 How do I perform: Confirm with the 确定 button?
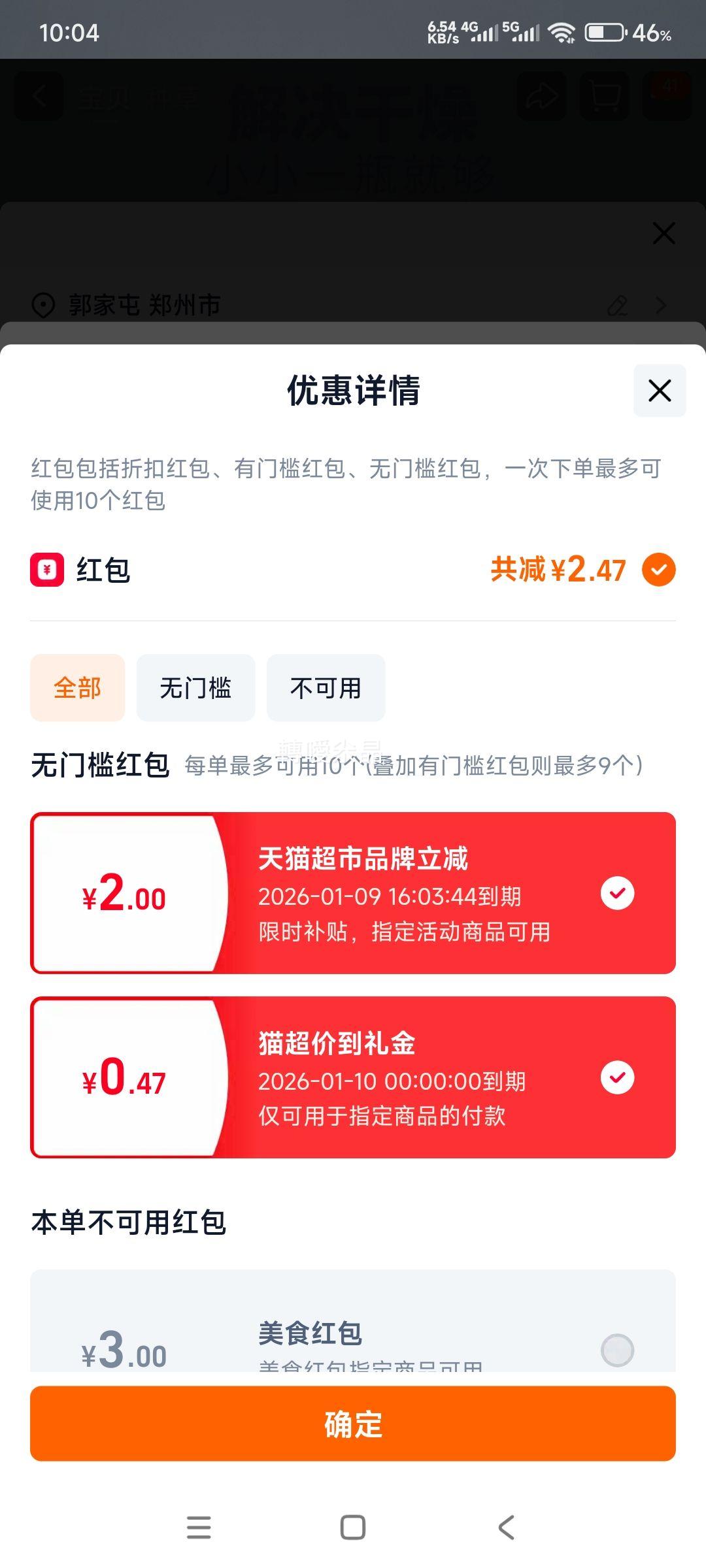coord(353,1424)
